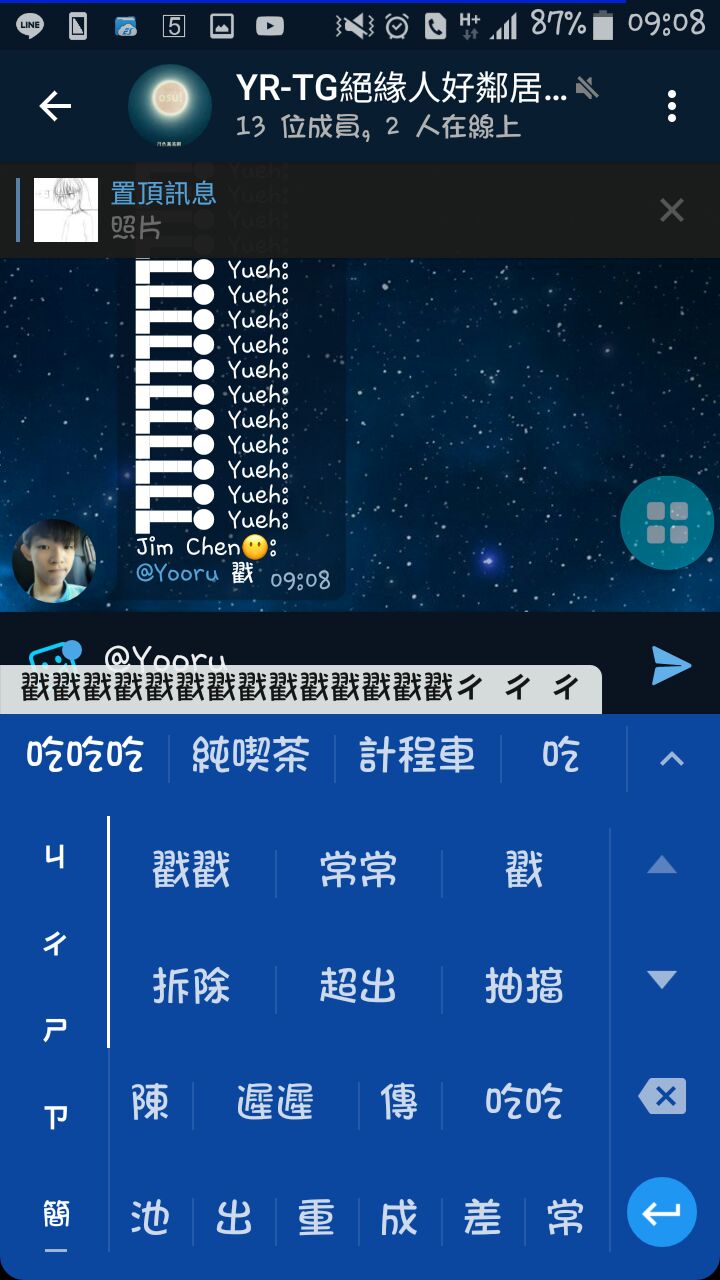Open the sender's profile avatar

[54, 561]
